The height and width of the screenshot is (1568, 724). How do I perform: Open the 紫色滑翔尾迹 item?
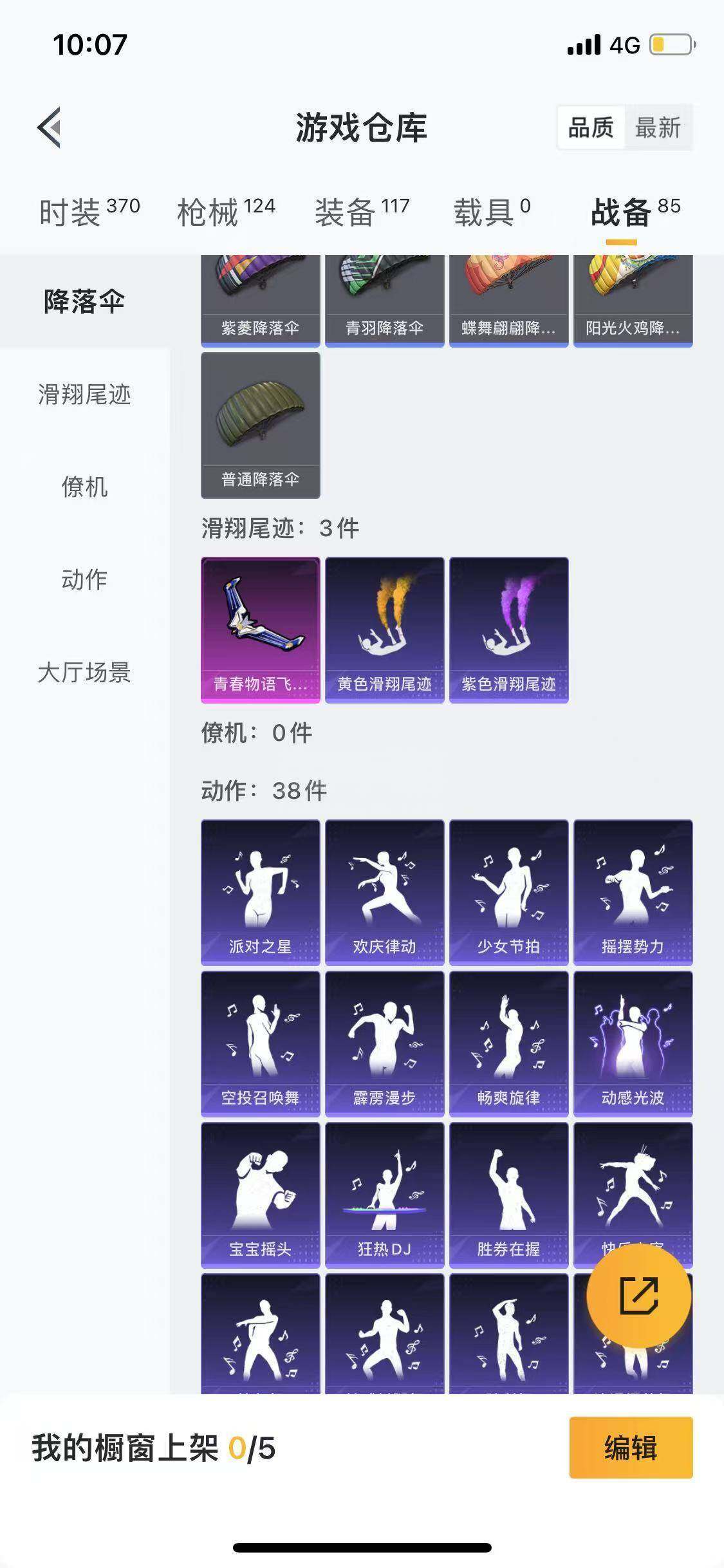(x=509, y=630)
